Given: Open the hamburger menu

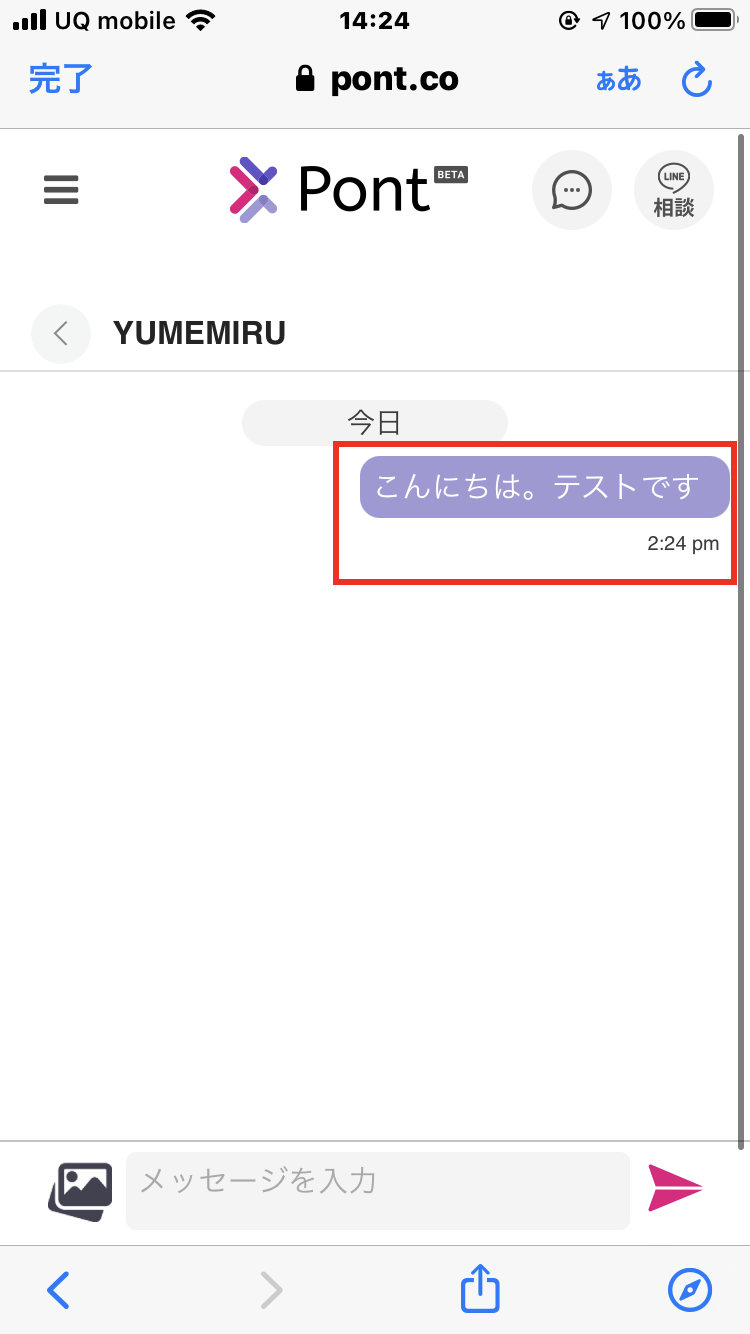Looking at the screenshot, I should pos(61,190).
